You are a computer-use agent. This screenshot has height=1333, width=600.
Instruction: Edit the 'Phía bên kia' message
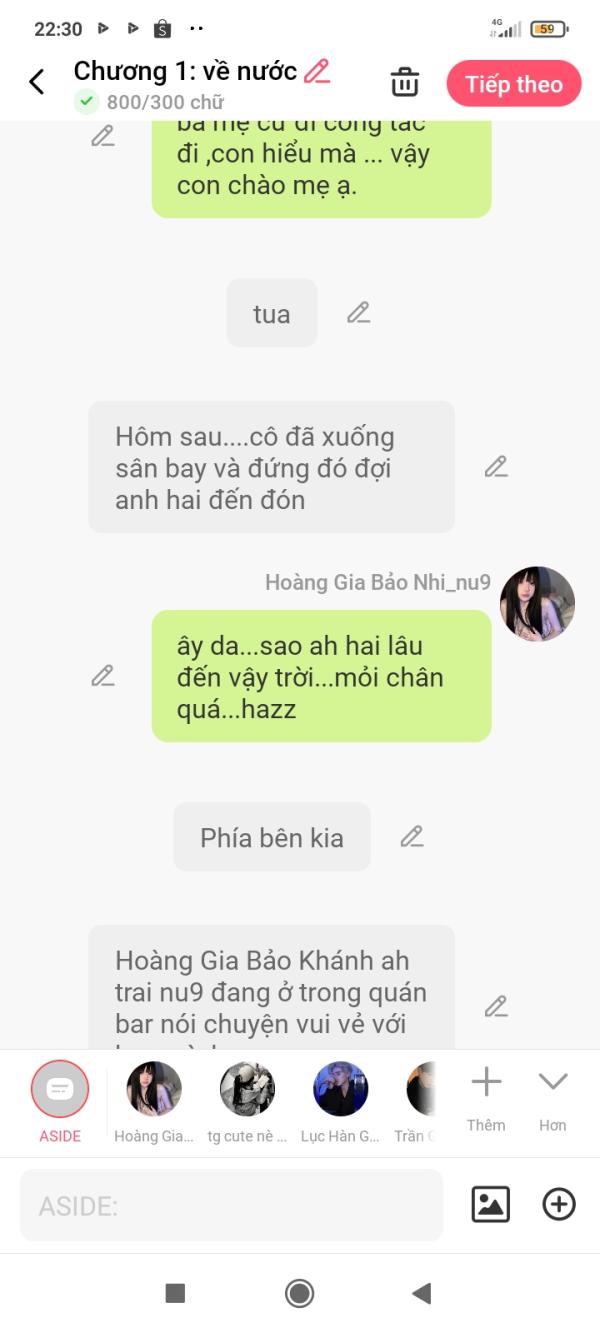click(412, 837)
